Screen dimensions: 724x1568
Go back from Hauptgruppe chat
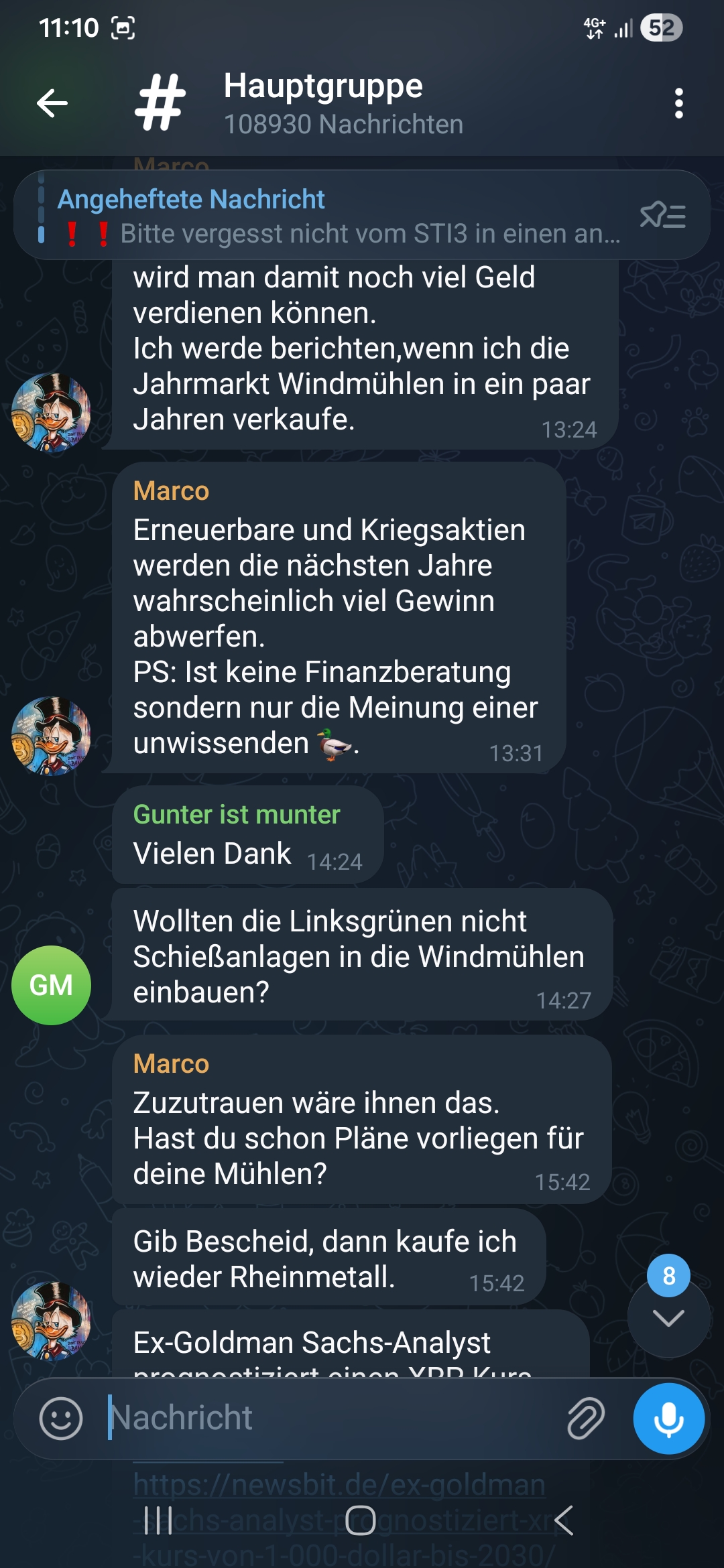52,103
